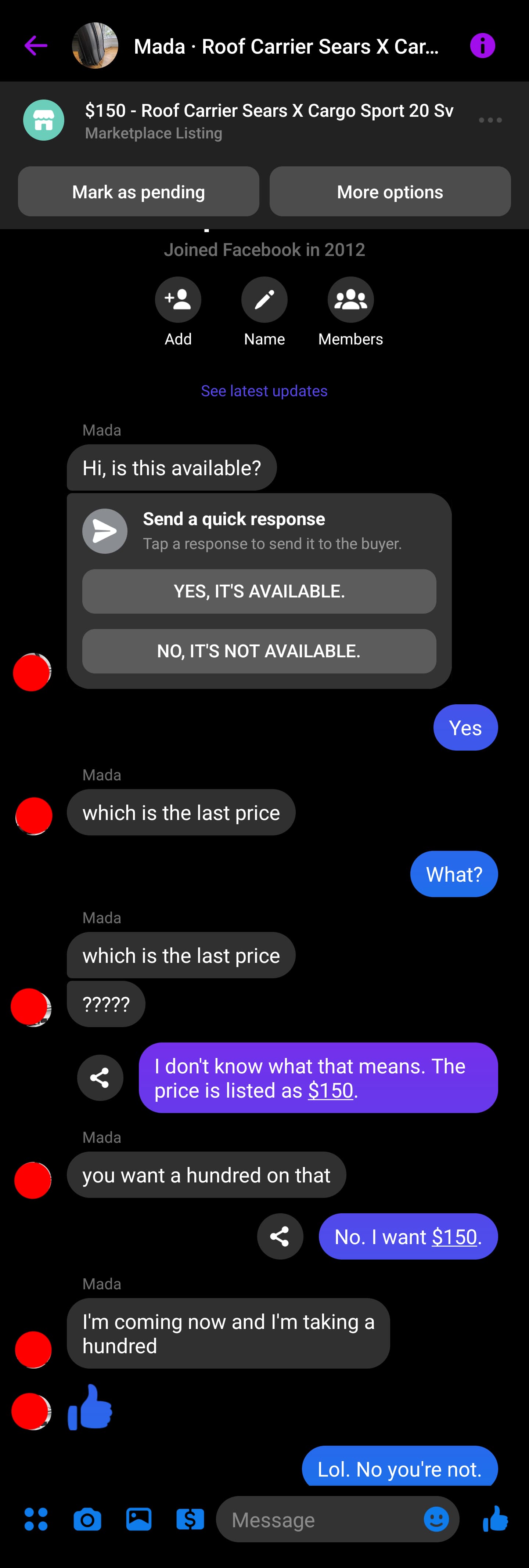529x1568 pixels.
Task: Send quick reply "No, it's not available."
Action: (x=259, y=651)
